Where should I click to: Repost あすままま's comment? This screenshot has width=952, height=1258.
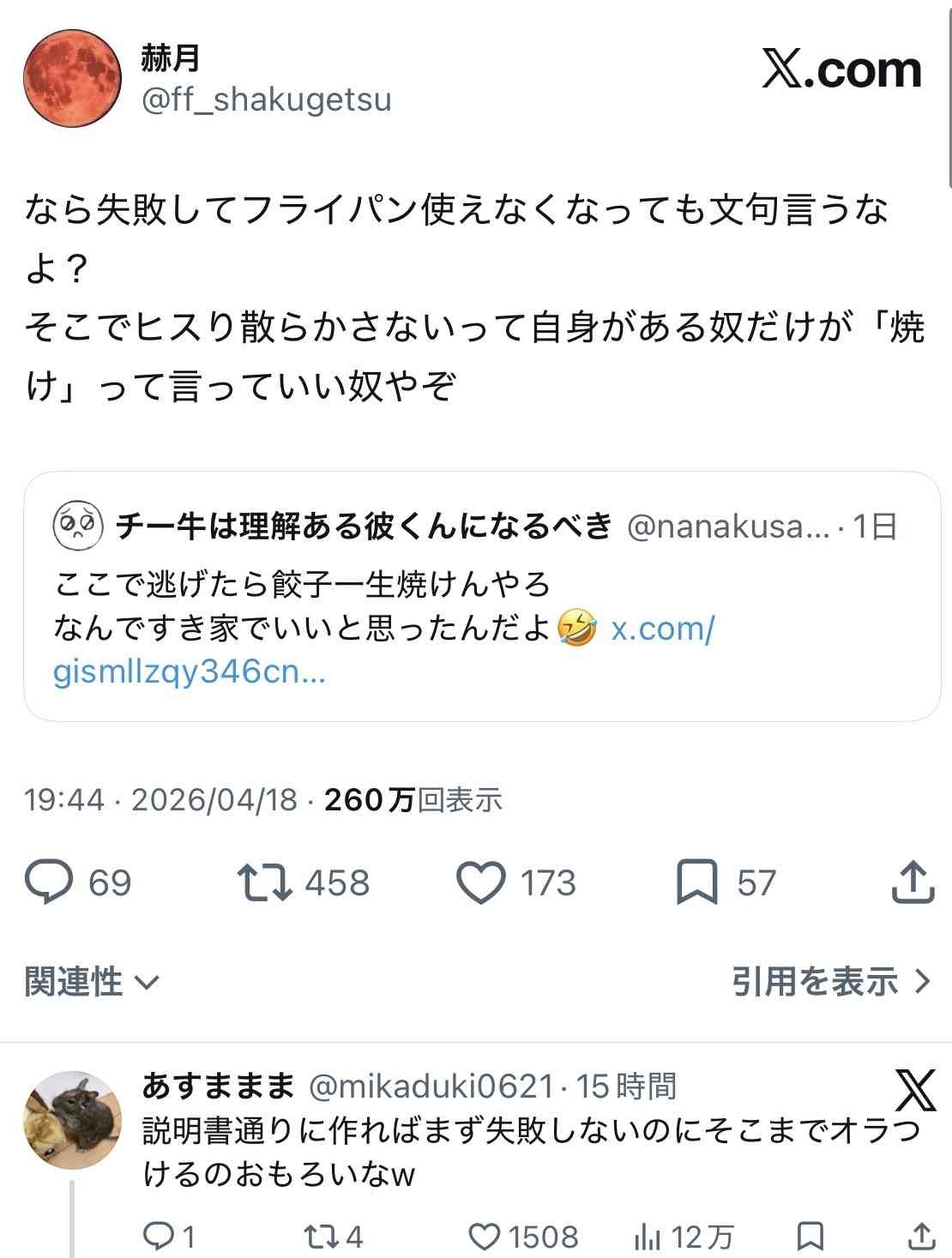tap(320, 1236)
